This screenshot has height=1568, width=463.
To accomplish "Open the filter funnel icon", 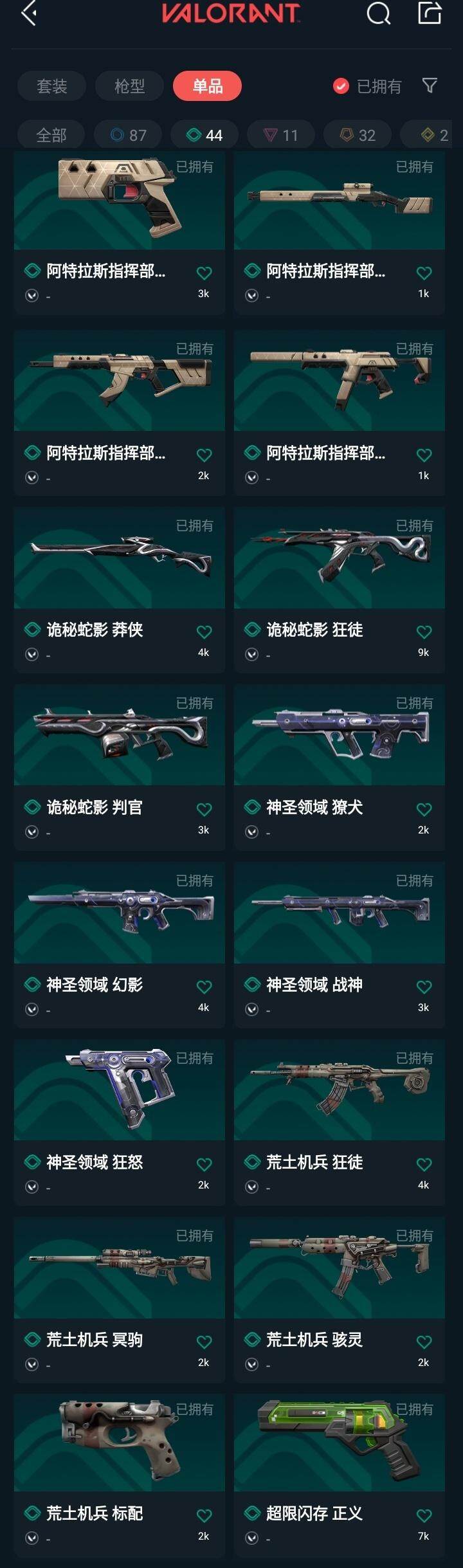I will pos(430,86).
